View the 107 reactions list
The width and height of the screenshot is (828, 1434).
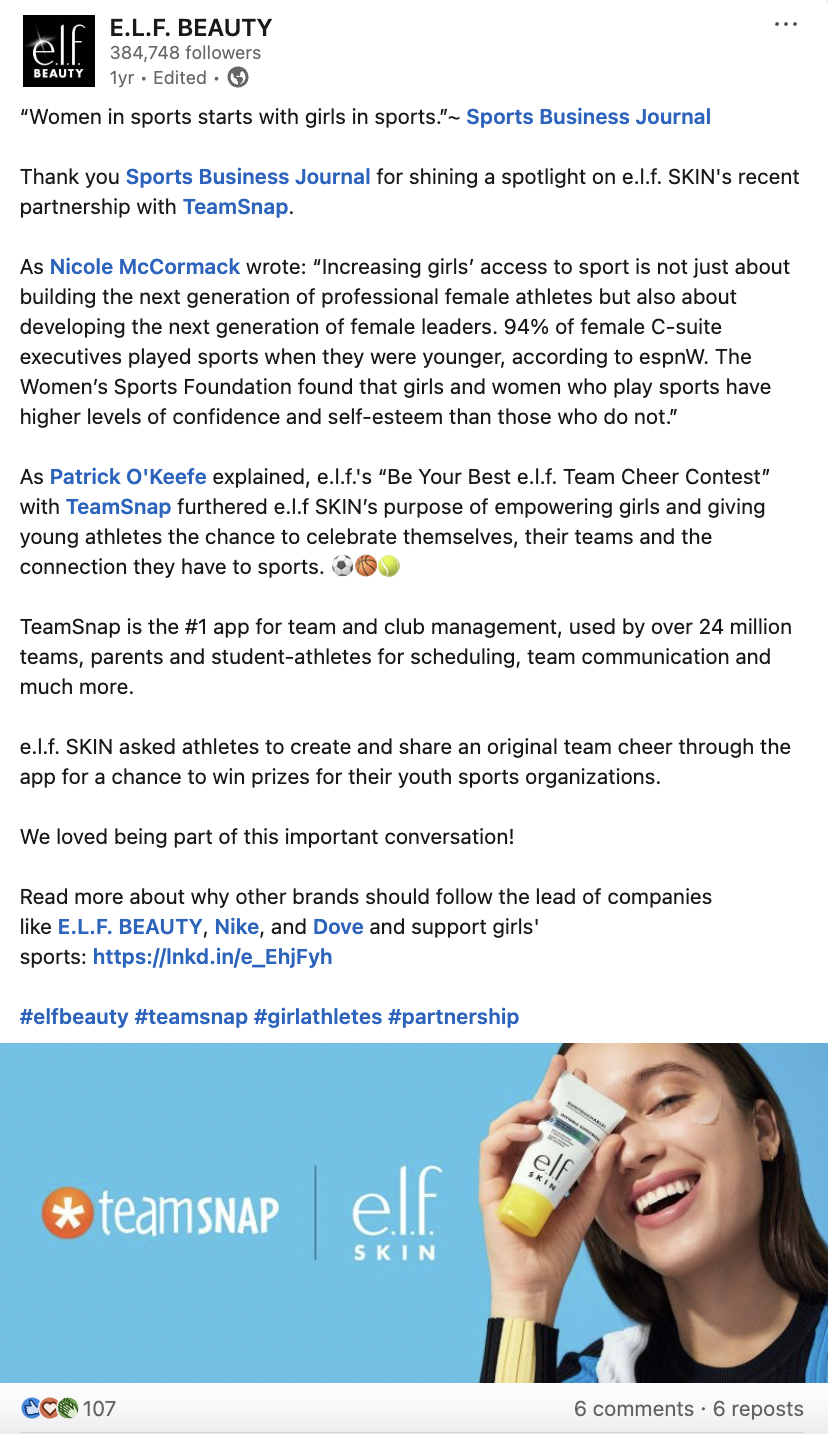(x=68, y=1409)
